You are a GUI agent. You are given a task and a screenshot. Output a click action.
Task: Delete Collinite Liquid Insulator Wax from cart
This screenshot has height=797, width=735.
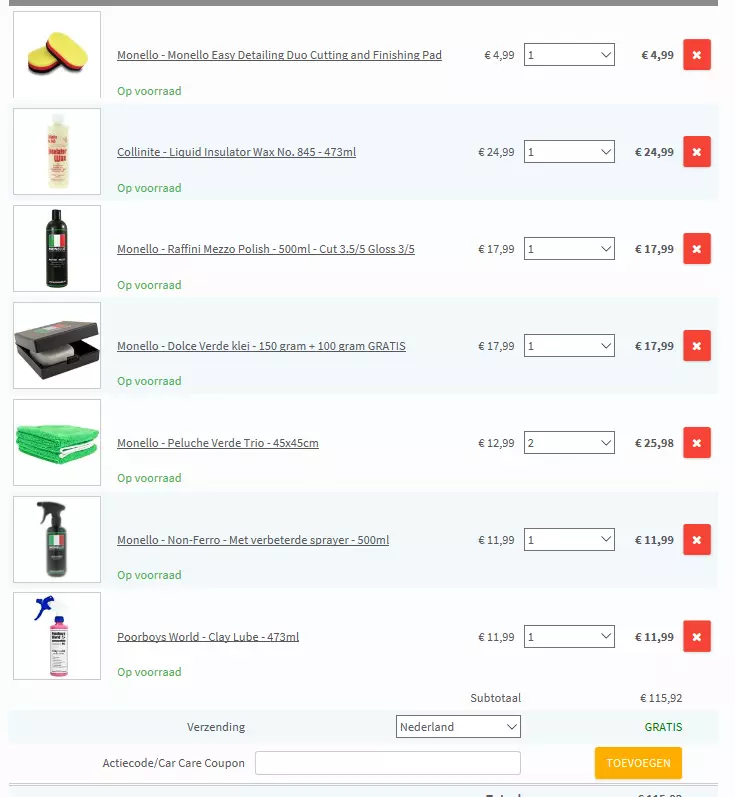point(696,152)
